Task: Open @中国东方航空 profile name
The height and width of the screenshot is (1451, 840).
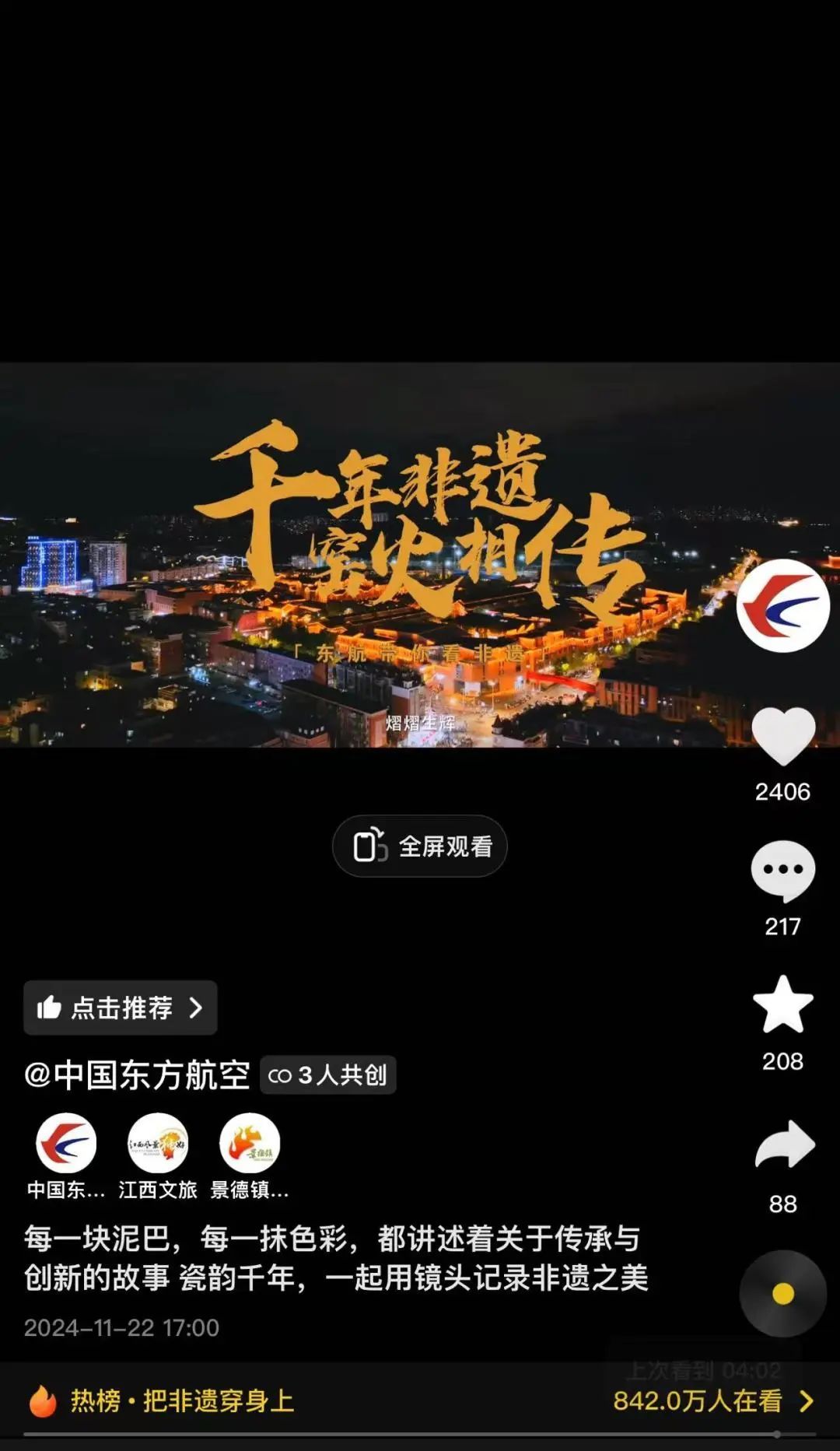Action: tap(138, 1075)
